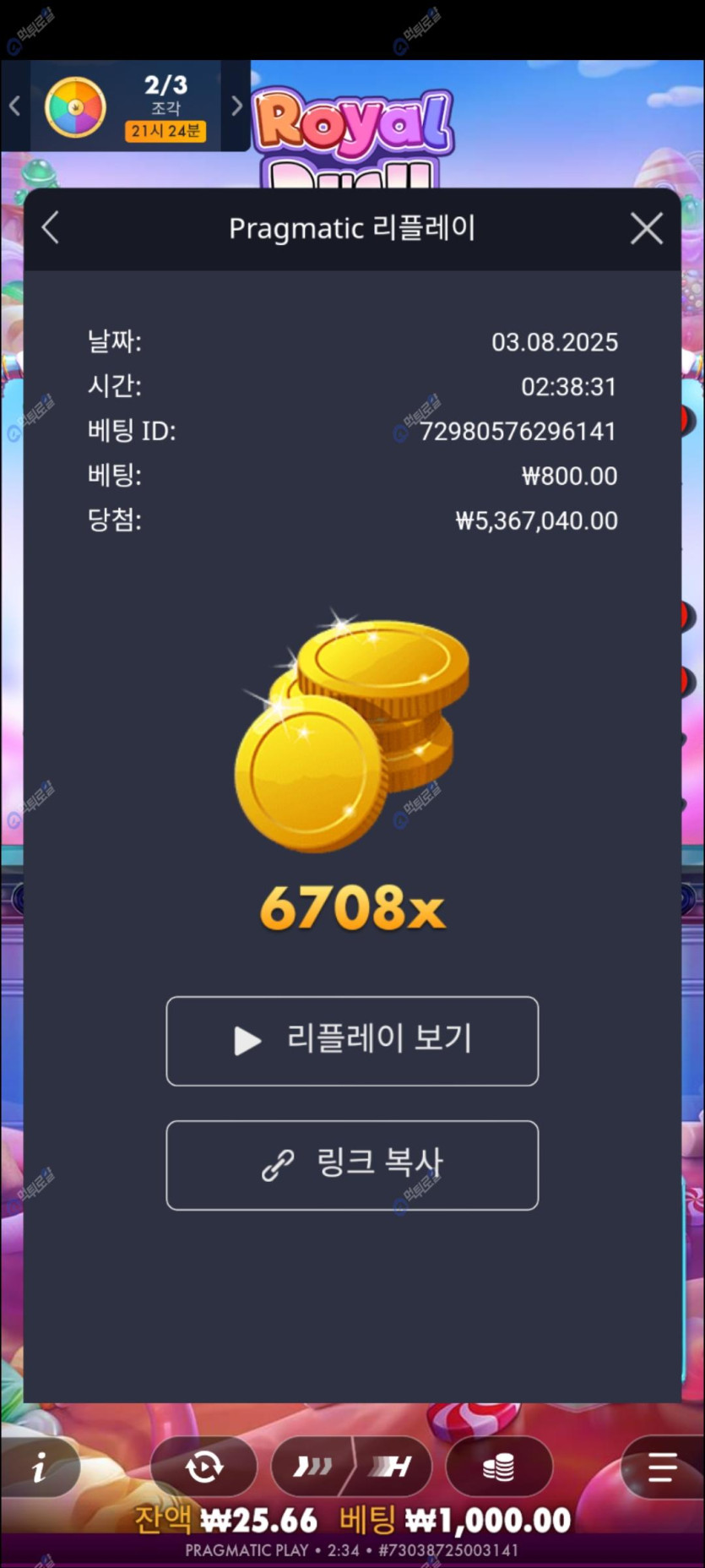
Task: Tap the autoplay spin icon
Action: [203, 1467]
